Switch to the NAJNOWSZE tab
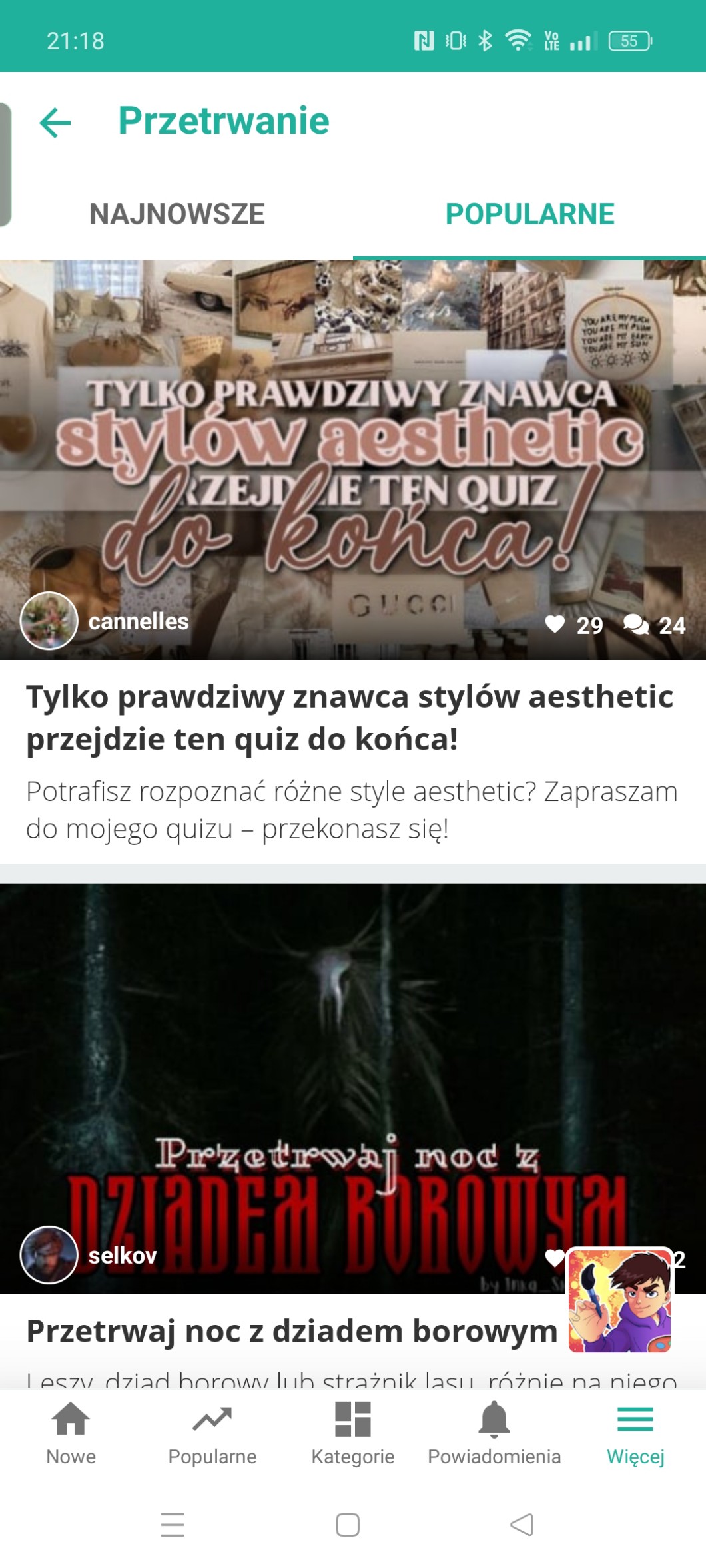Screen dimensions: 706x1568 click(176, 214)
